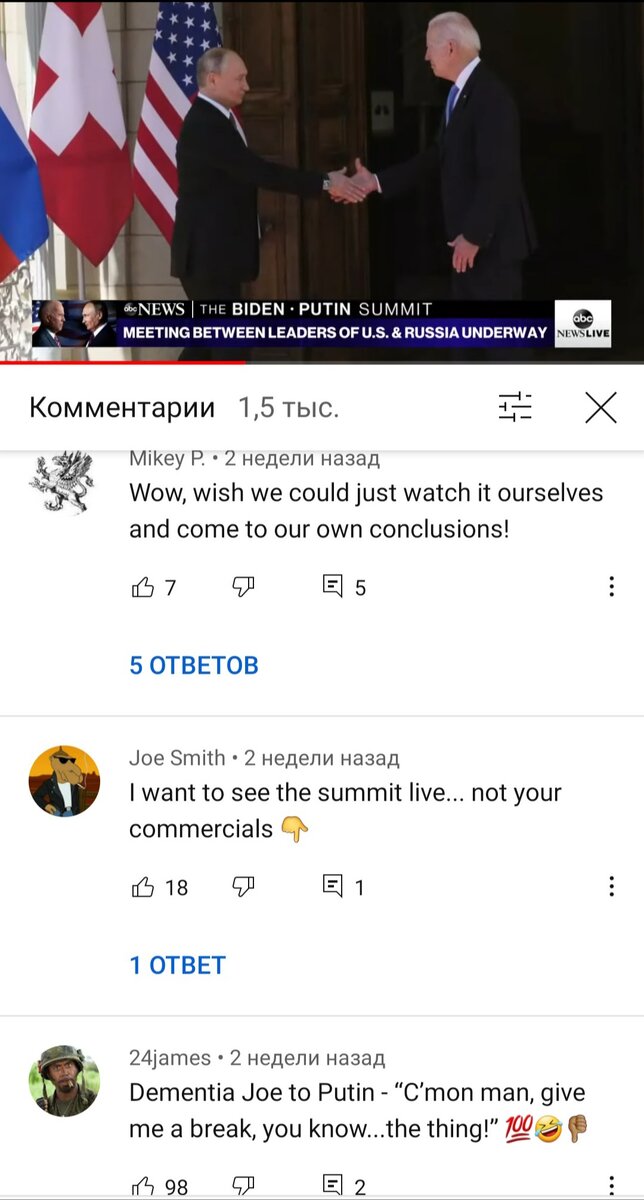Close the comments panel

tap(600, 407)
